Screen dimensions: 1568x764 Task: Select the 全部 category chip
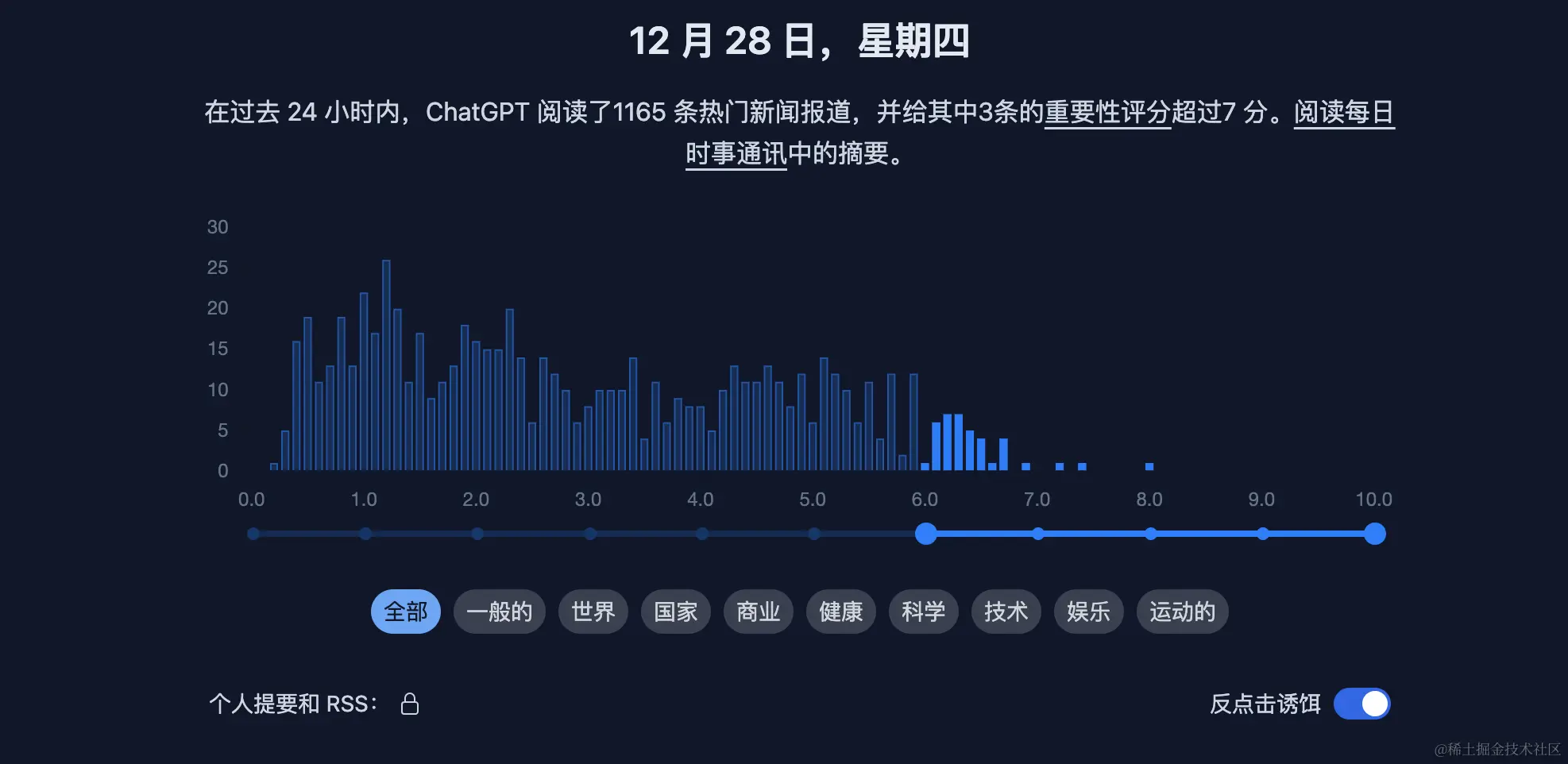405,612
